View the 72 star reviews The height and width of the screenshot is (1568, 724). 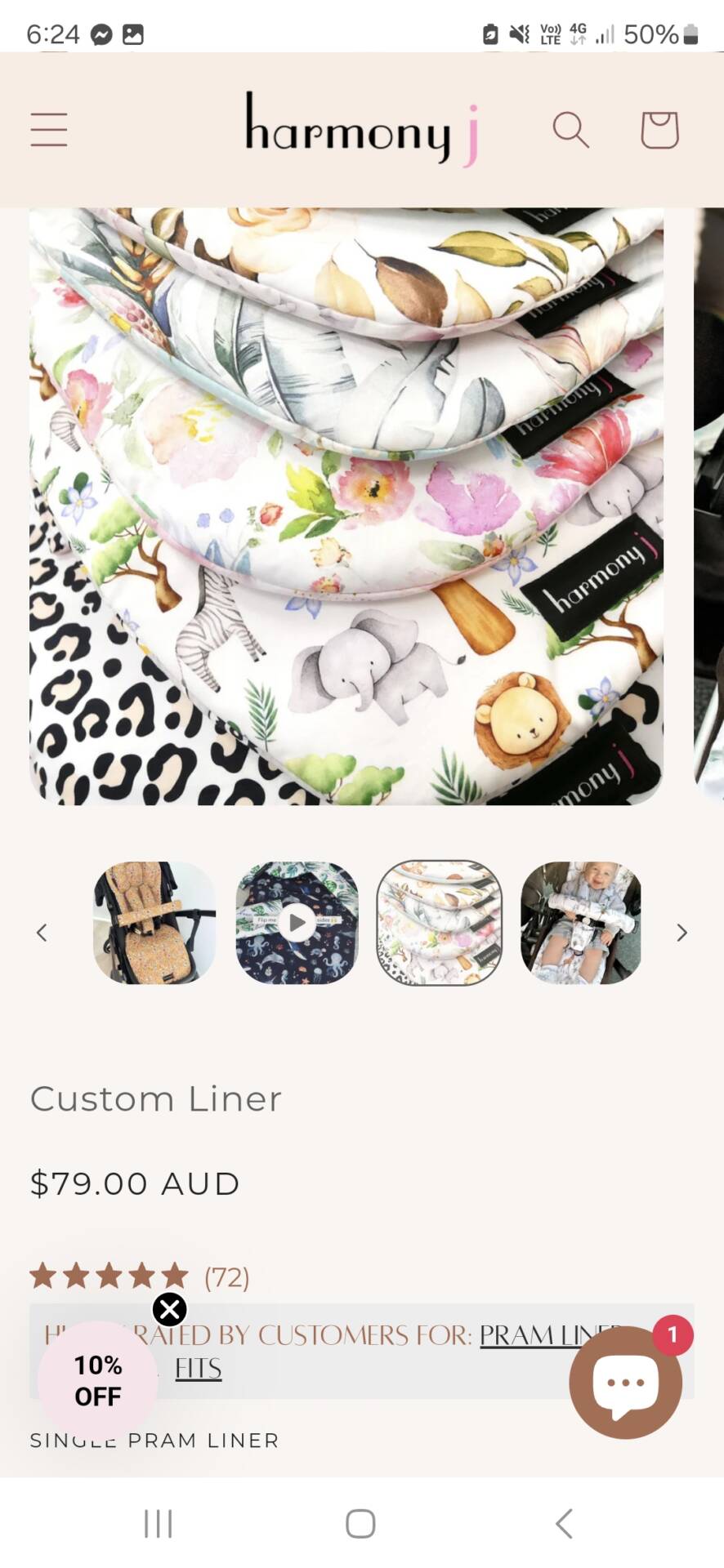tap(139, 1276)
